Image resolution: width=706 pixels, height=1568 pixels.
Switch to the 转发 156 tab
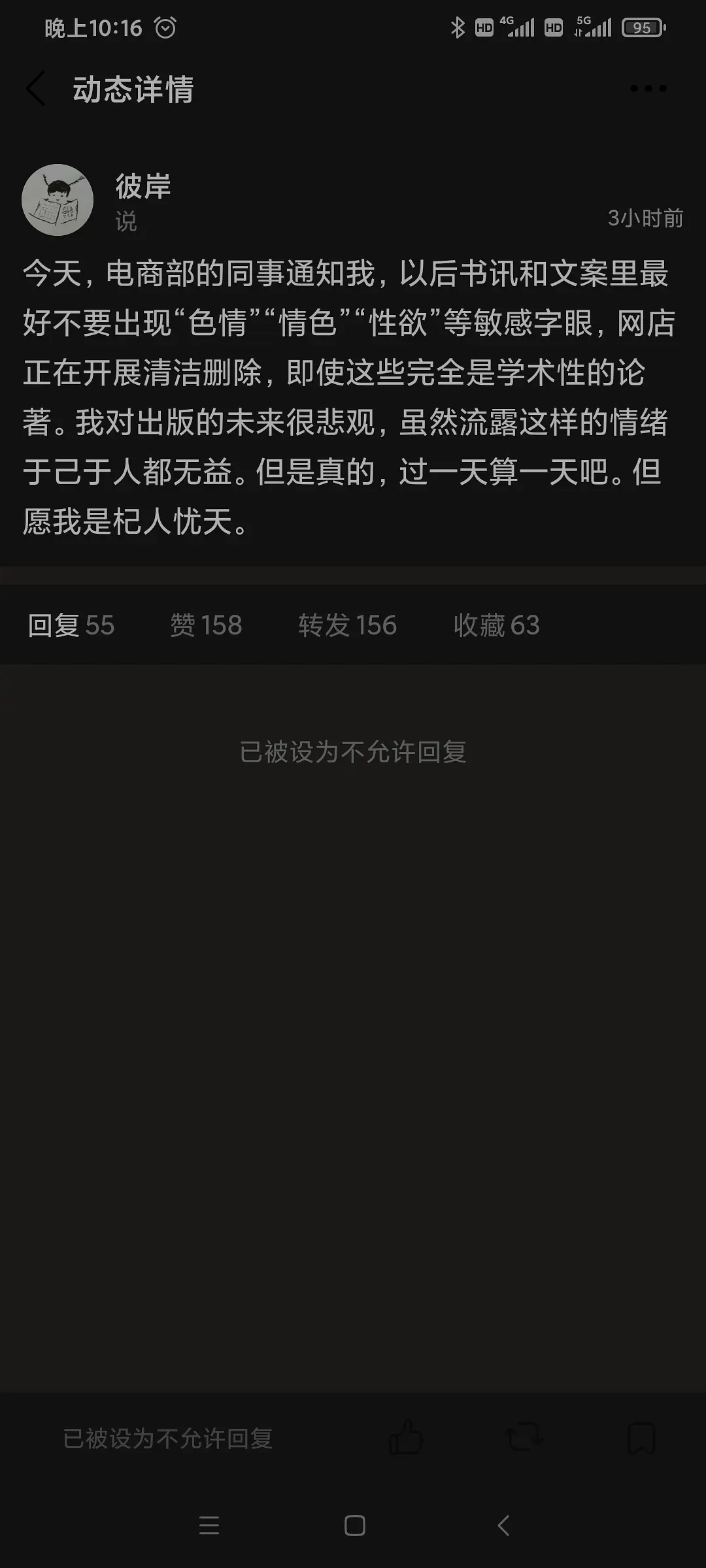coord(347,625)
